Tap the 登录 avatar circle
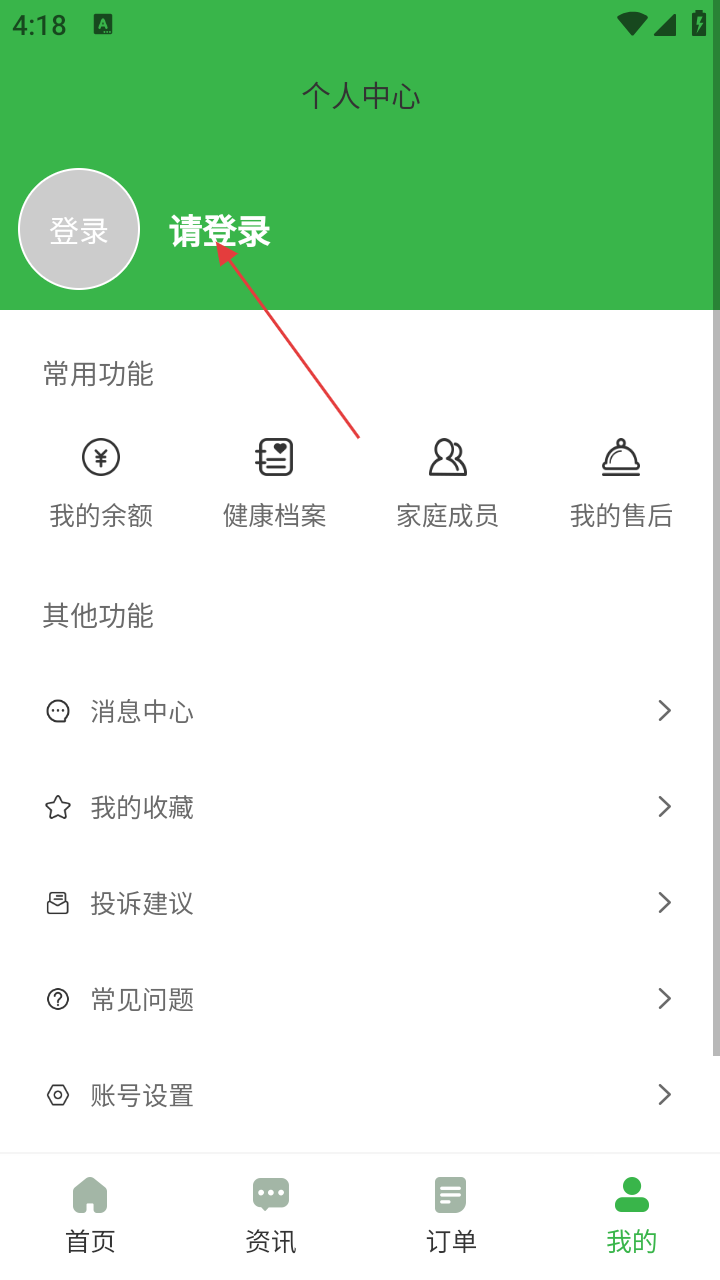 (79, 229)
